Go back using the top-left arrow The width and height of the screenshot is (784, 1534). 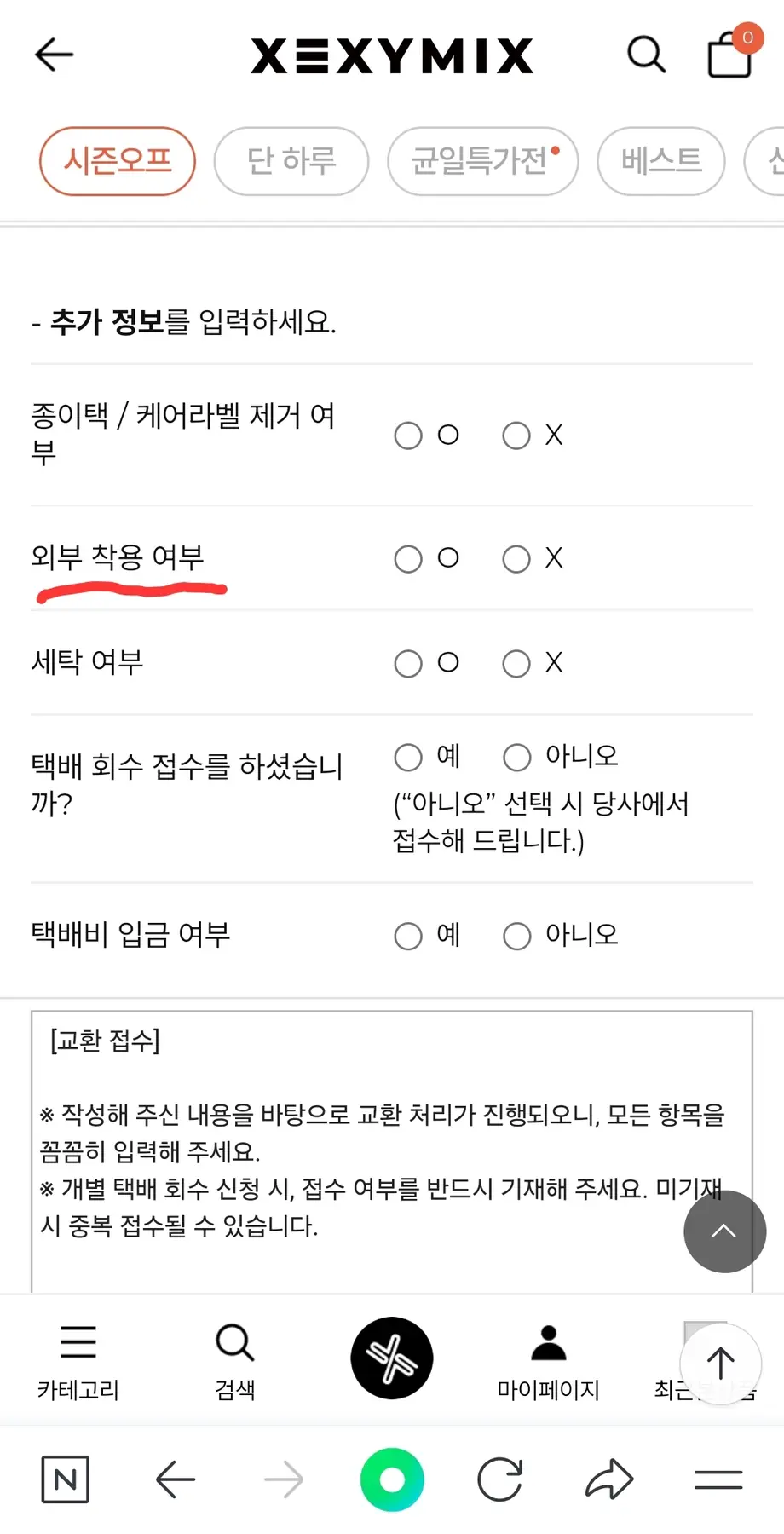tap(54, 55)
